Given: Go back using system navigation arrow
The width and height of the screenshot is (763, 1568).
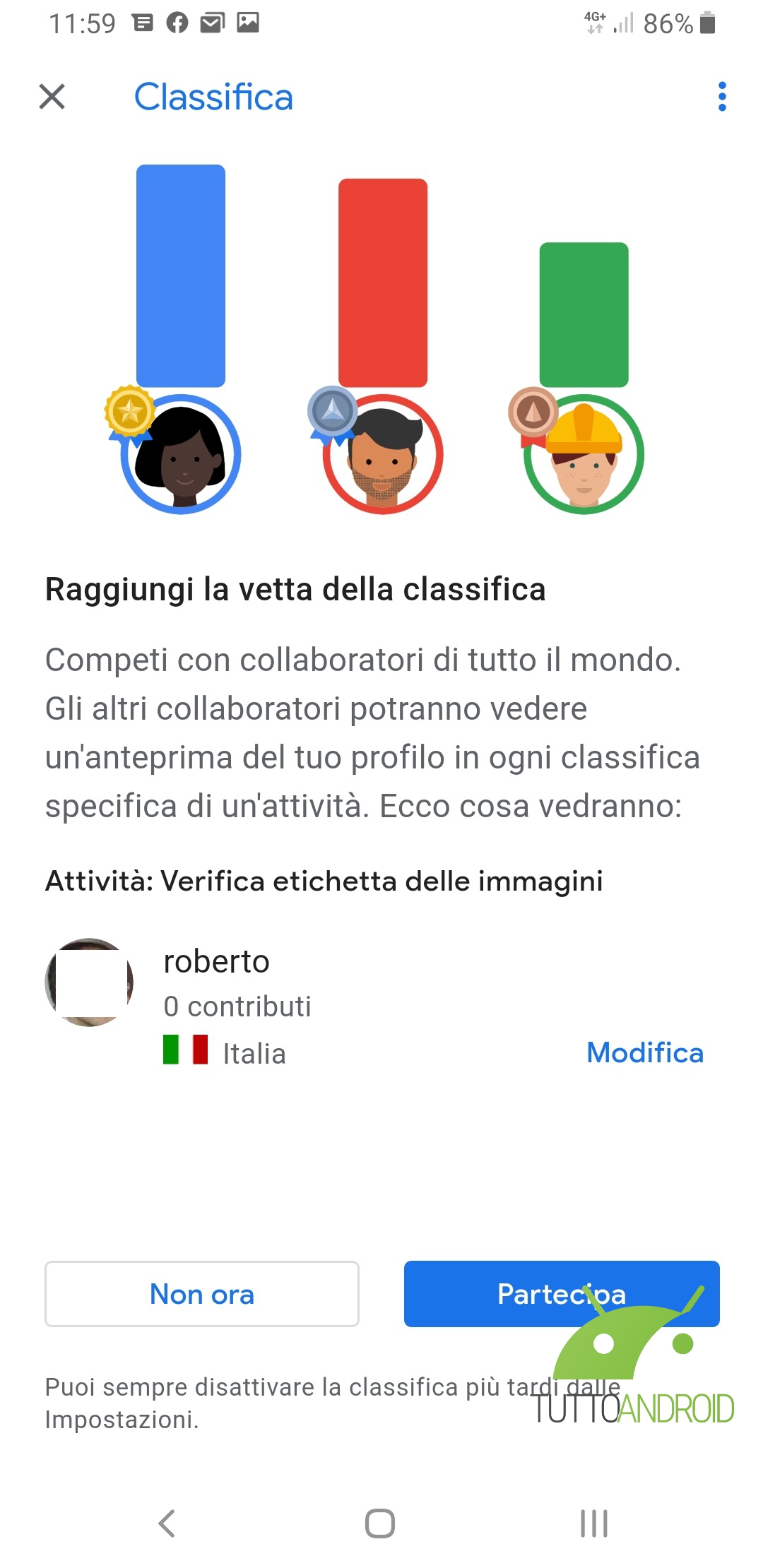Looking at the screenshot, I should [x=167, y=1524].
